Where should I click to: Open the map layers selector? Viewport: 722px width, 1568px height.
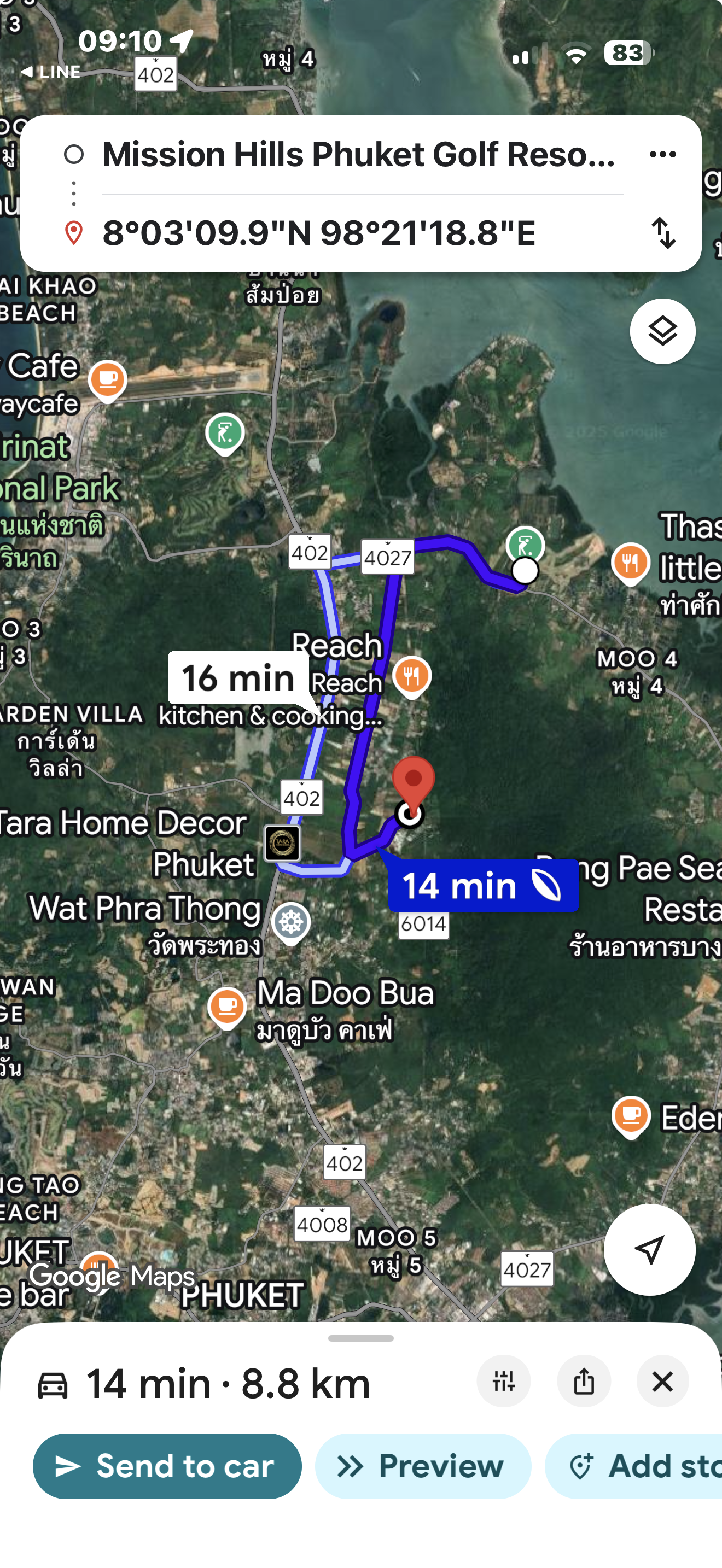(662, 331)
